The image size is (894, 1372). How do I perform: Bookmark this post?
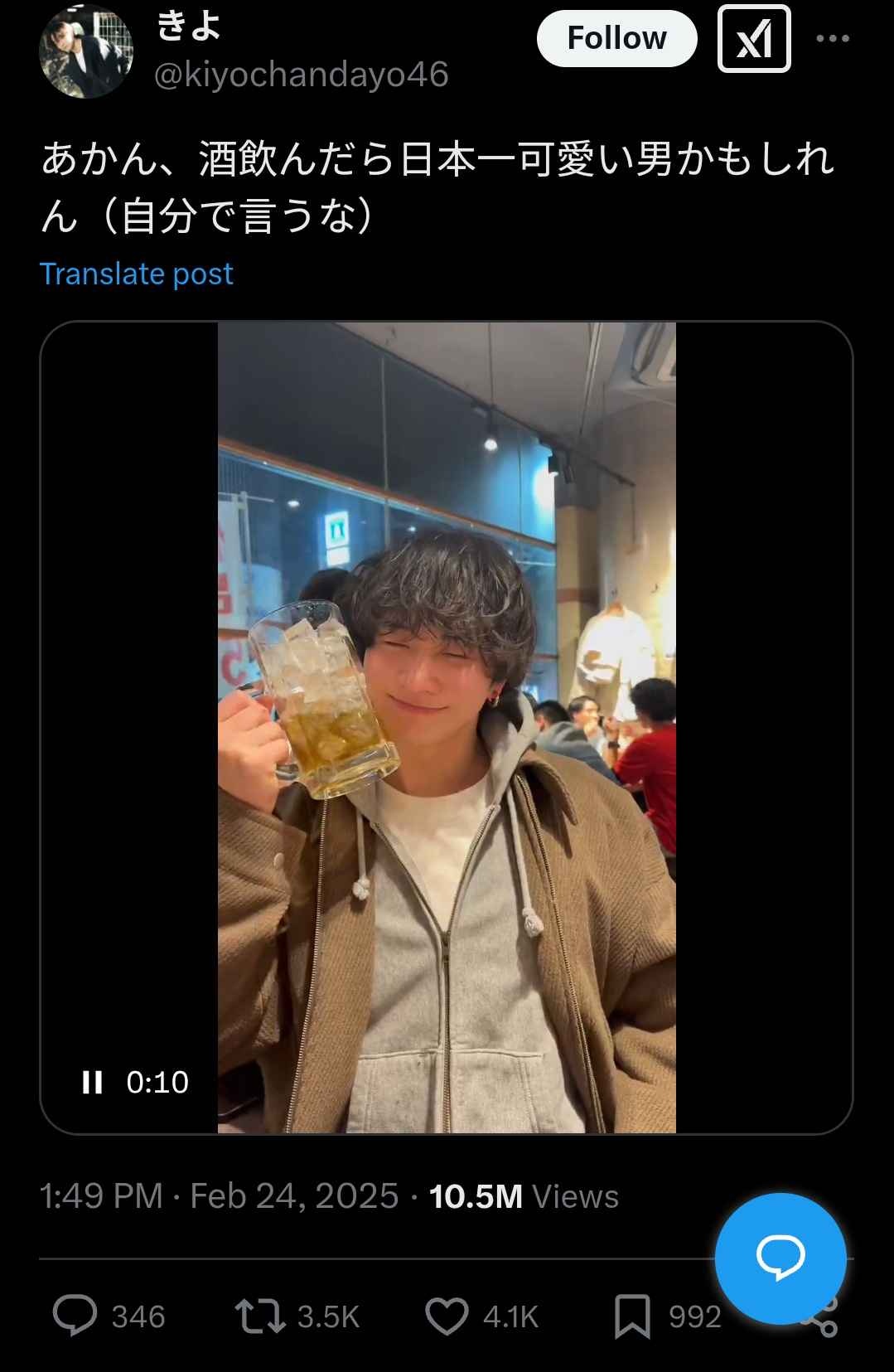[632, 1316]
